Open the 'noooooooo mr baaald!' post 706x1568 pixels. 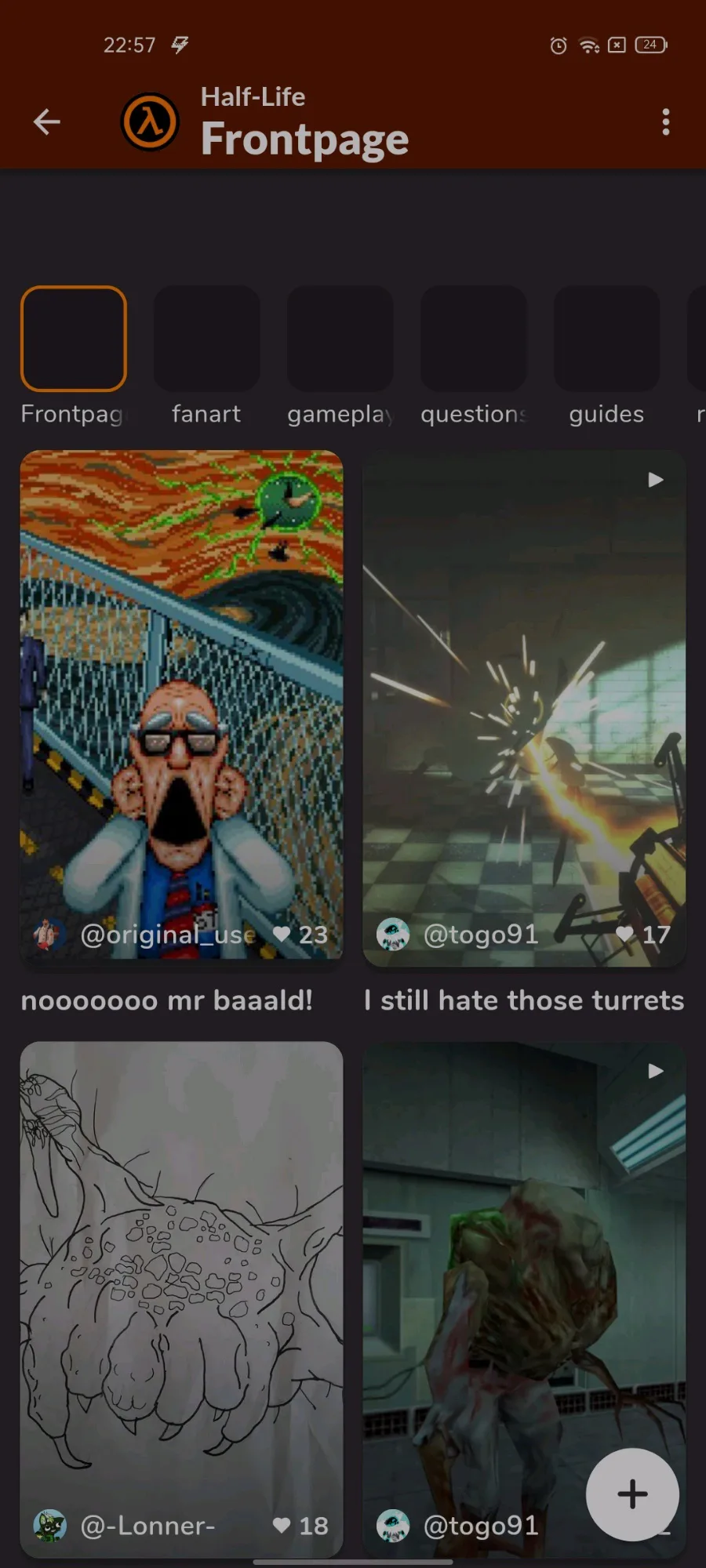(181, 704)
